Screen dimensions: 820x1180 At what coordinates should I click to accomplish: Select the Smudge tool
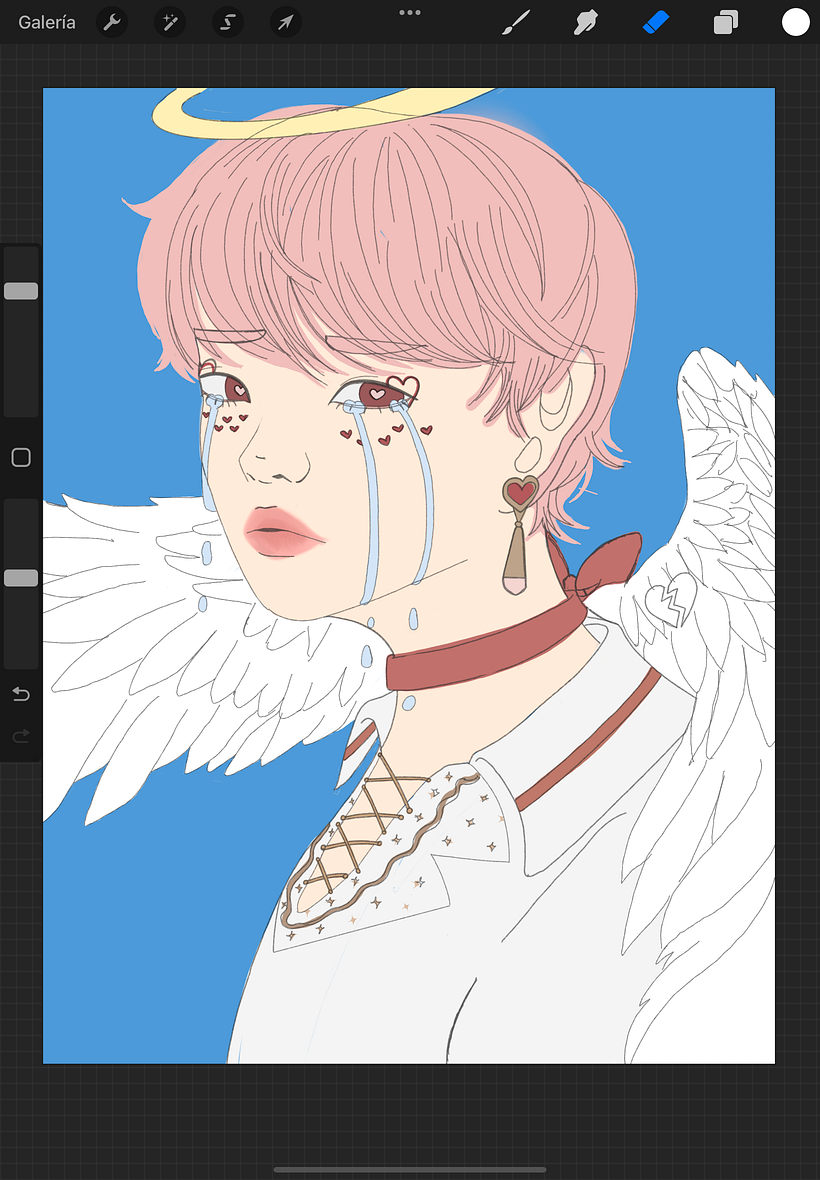tap(585, 22)
